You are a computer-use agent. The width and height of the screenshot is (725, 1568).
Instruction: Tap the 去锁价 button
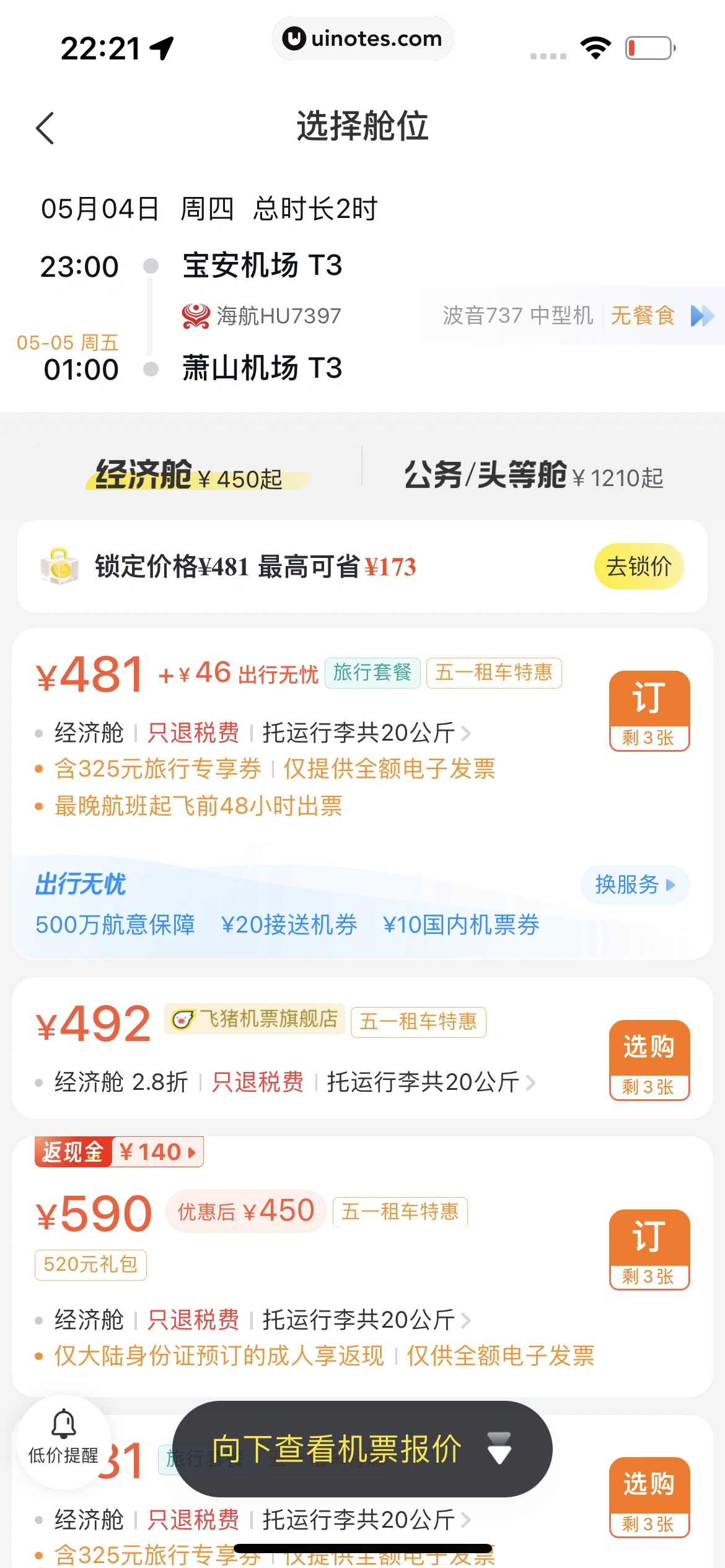point(638,566)
